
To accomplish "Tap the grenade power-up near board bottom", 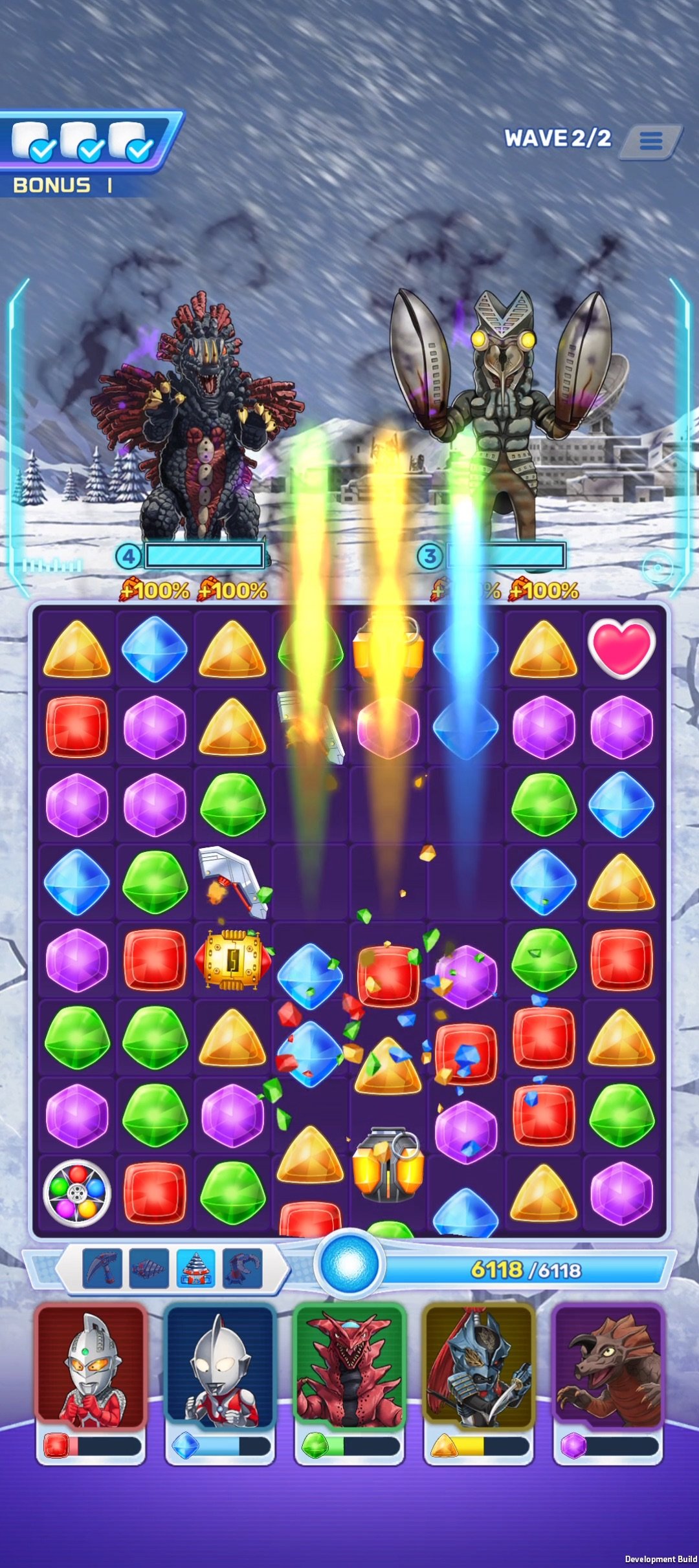I will (388, 1164).
